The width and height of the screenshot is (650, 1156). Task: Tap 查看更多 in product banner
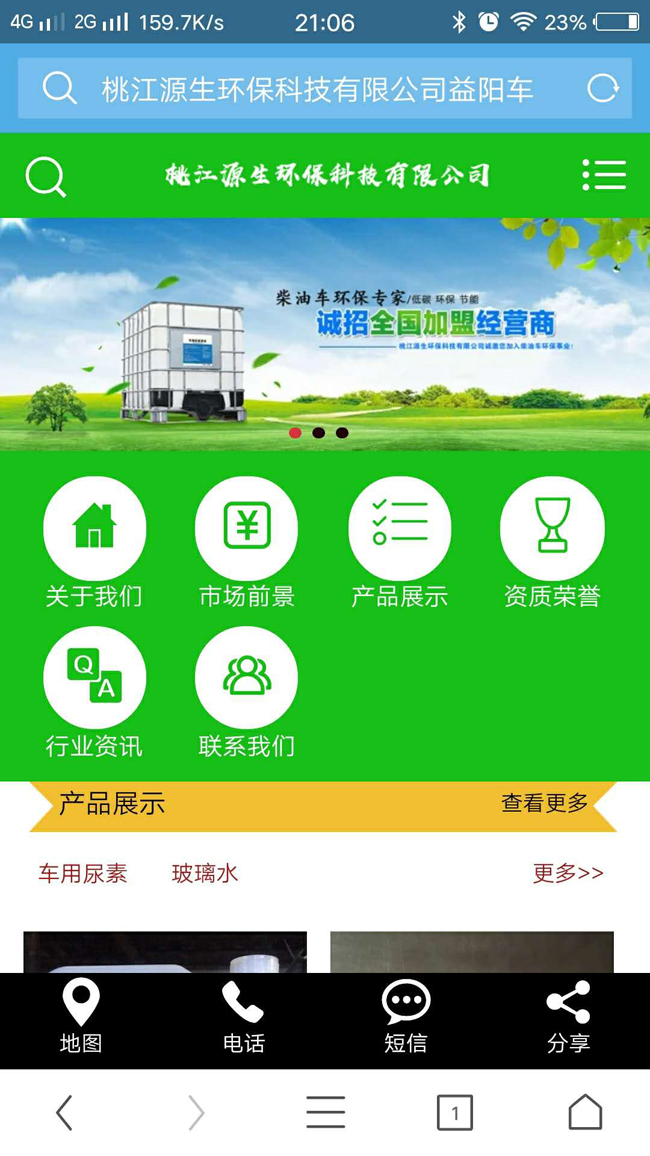(x=544, y=803)
